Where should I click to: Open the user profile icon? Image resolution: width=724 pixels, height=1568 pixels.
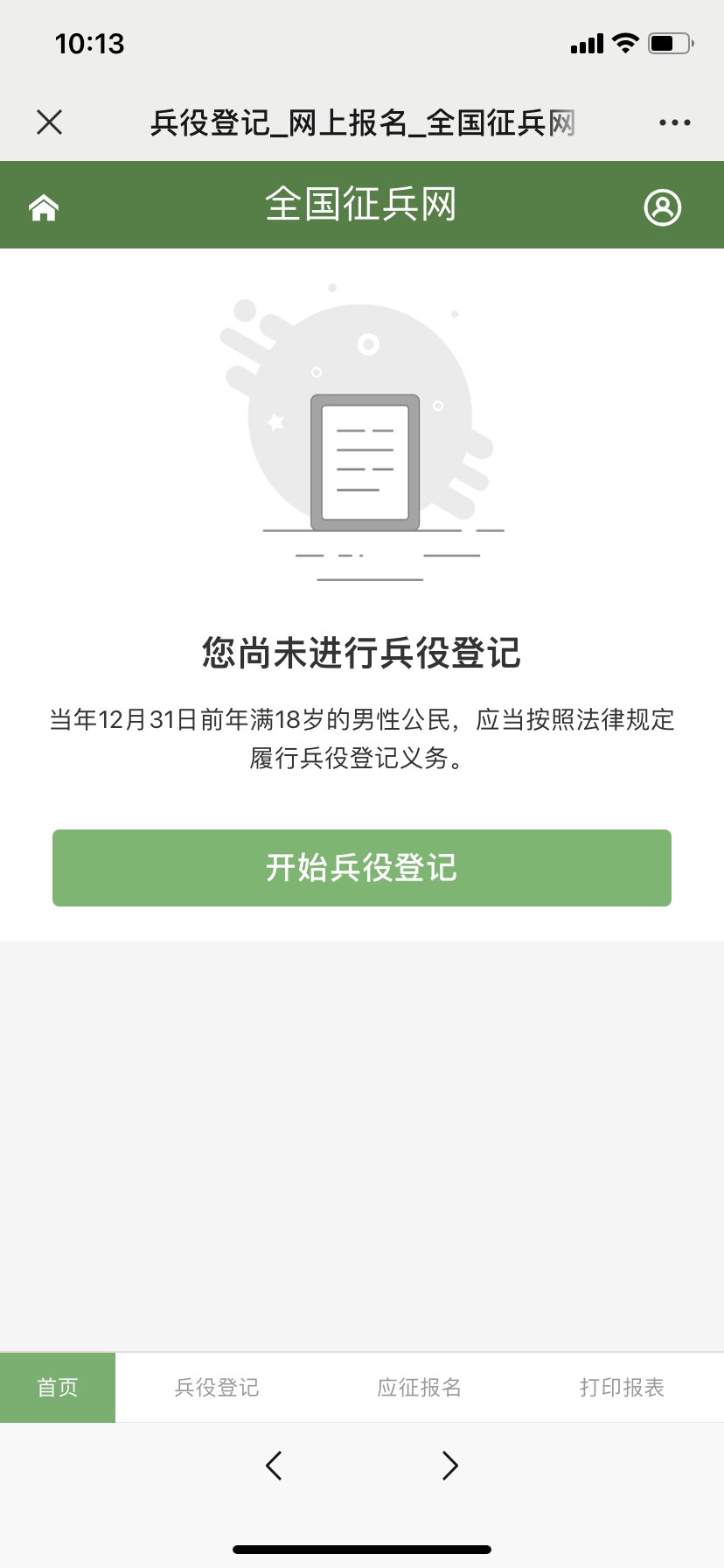pos(662,207)
